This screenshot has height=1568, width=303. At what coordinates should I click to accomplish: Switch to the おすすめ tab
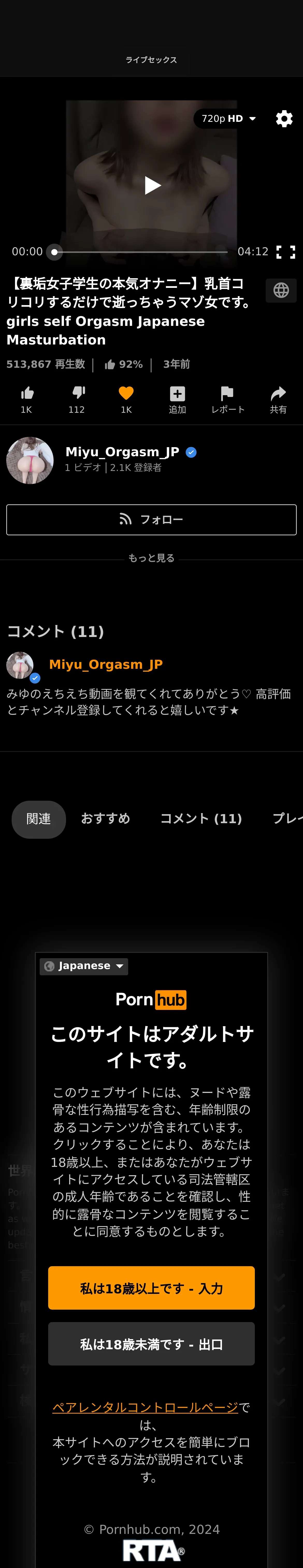pos(105,819)
